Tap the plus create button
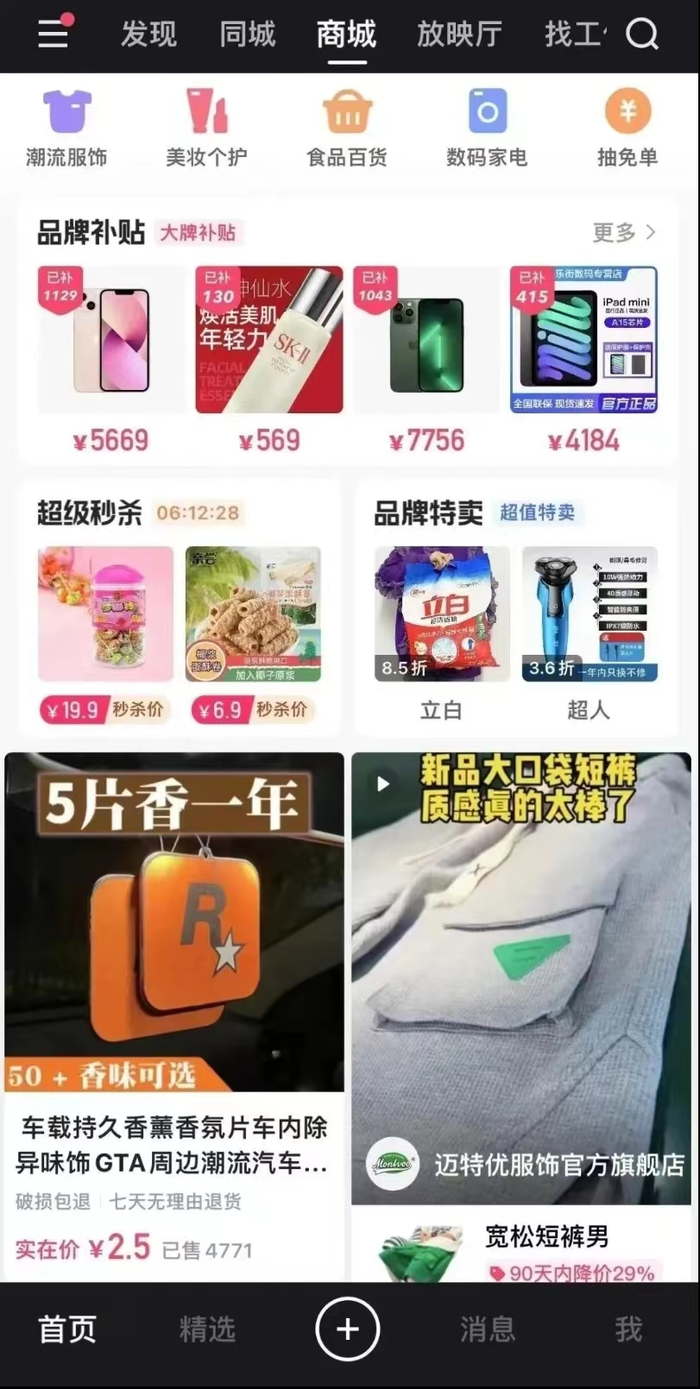700x1389 pixels. pyautogui.click(x=347, y=1329)
